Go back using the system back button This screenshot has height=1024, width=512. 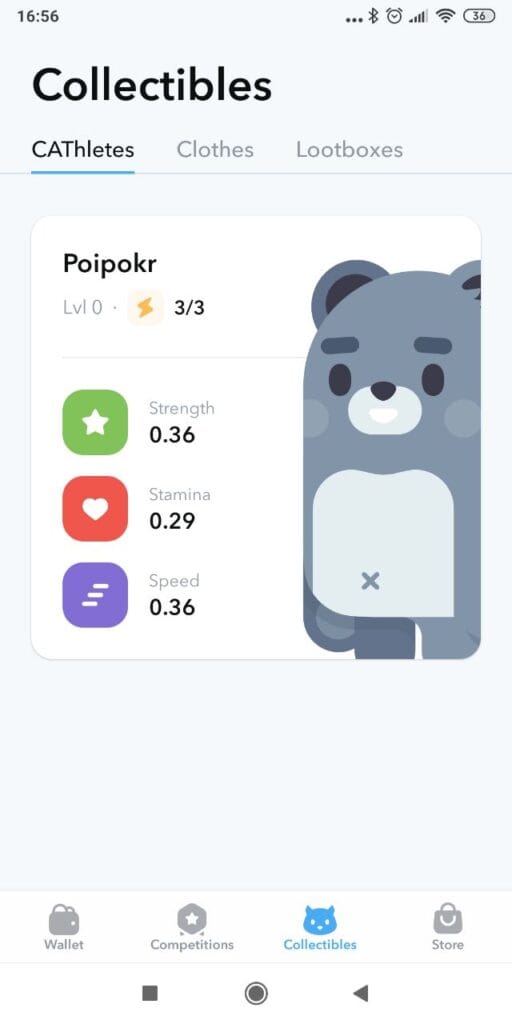(x=360, y=993)
